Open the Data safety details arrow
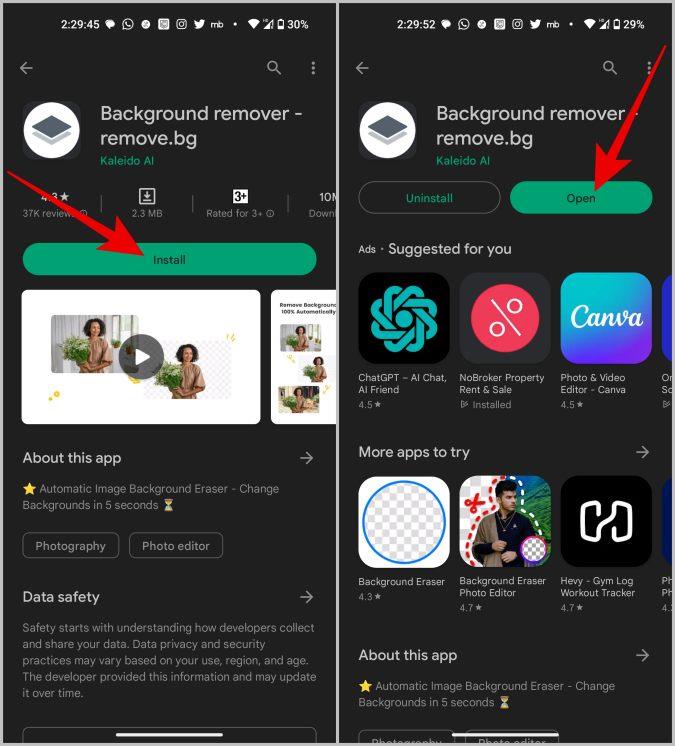Image resolution: width=675 pixels, height=746 pixels. pyautogui.click(x=306, y=597)
